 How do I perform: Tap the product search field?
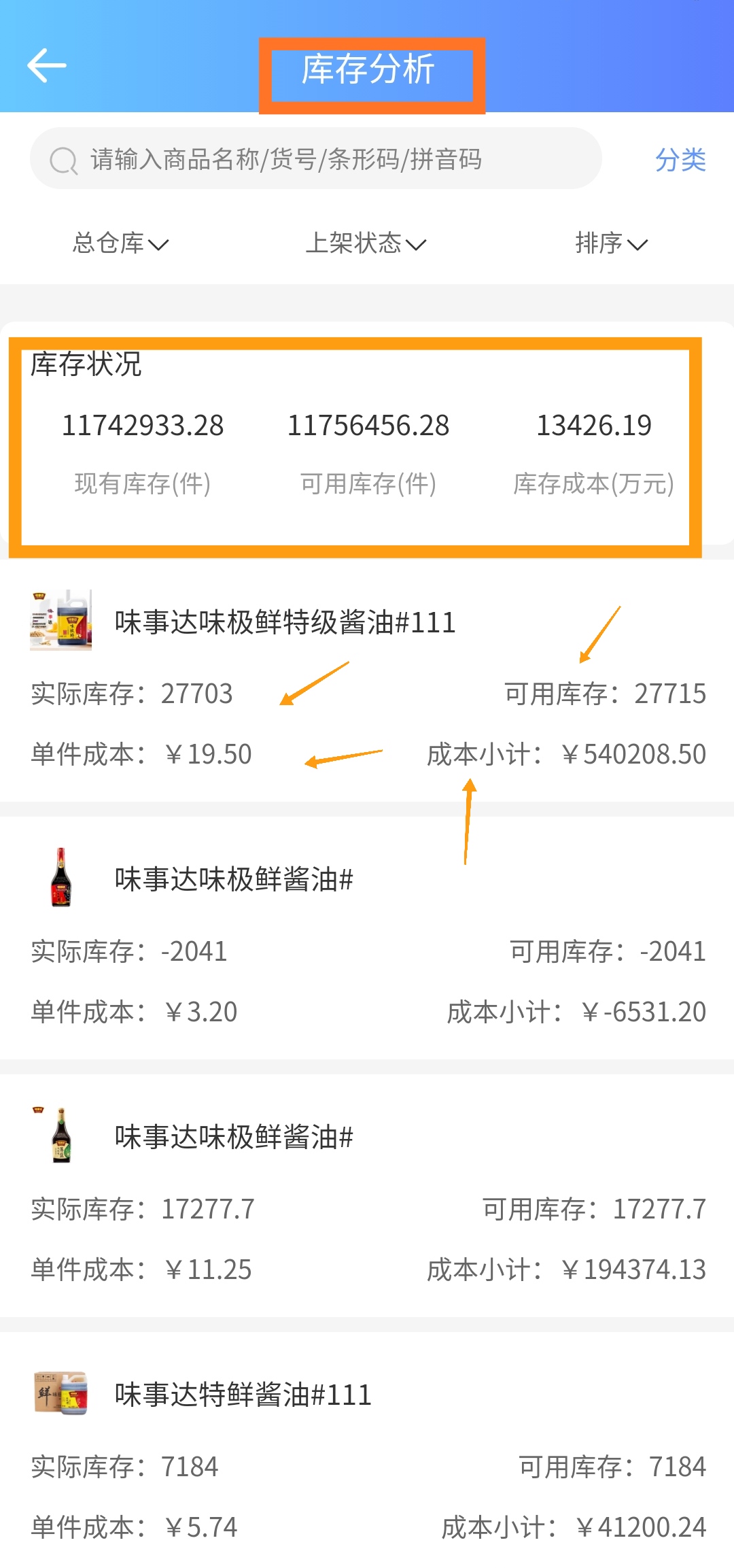[316, 159]
